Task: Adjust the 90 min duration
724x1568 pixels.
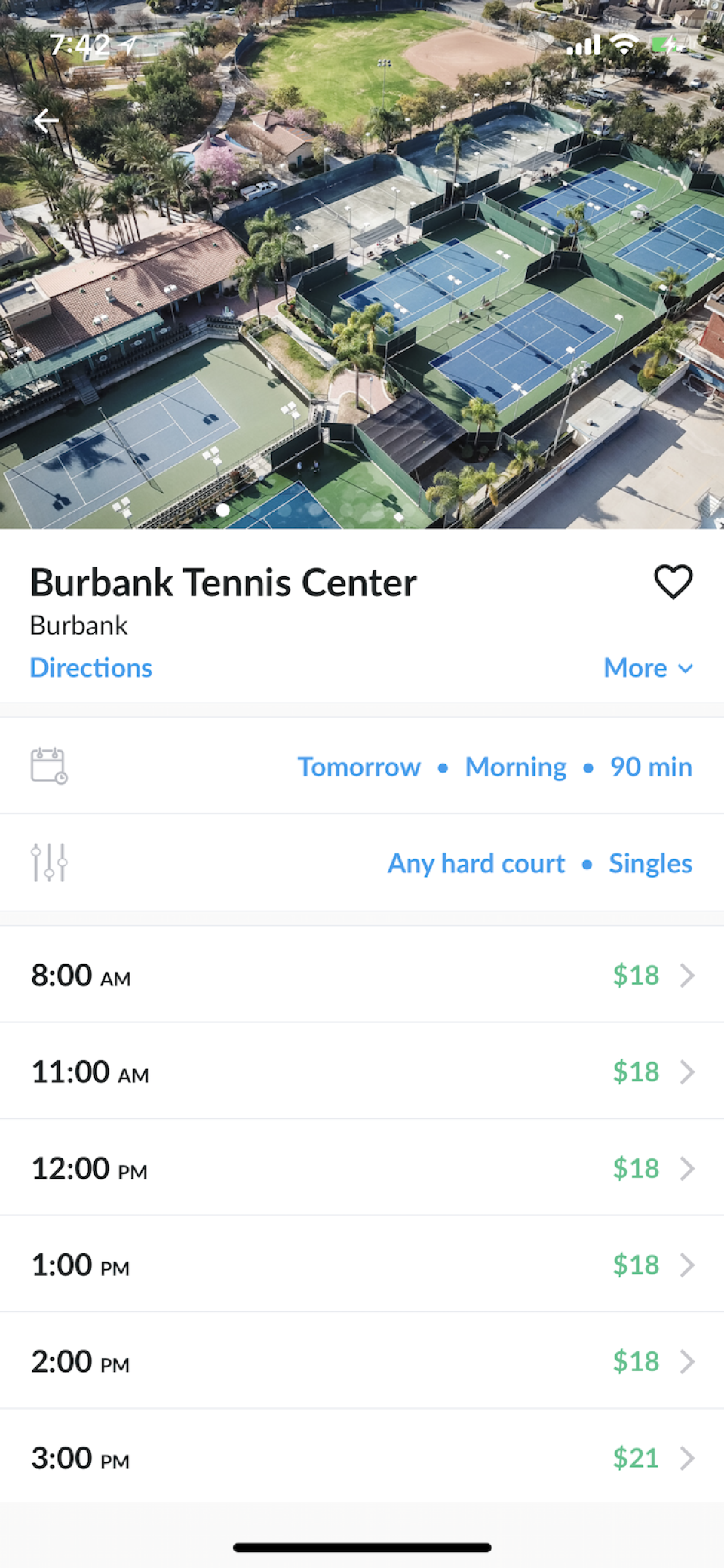Action: [x=651, y=767]
